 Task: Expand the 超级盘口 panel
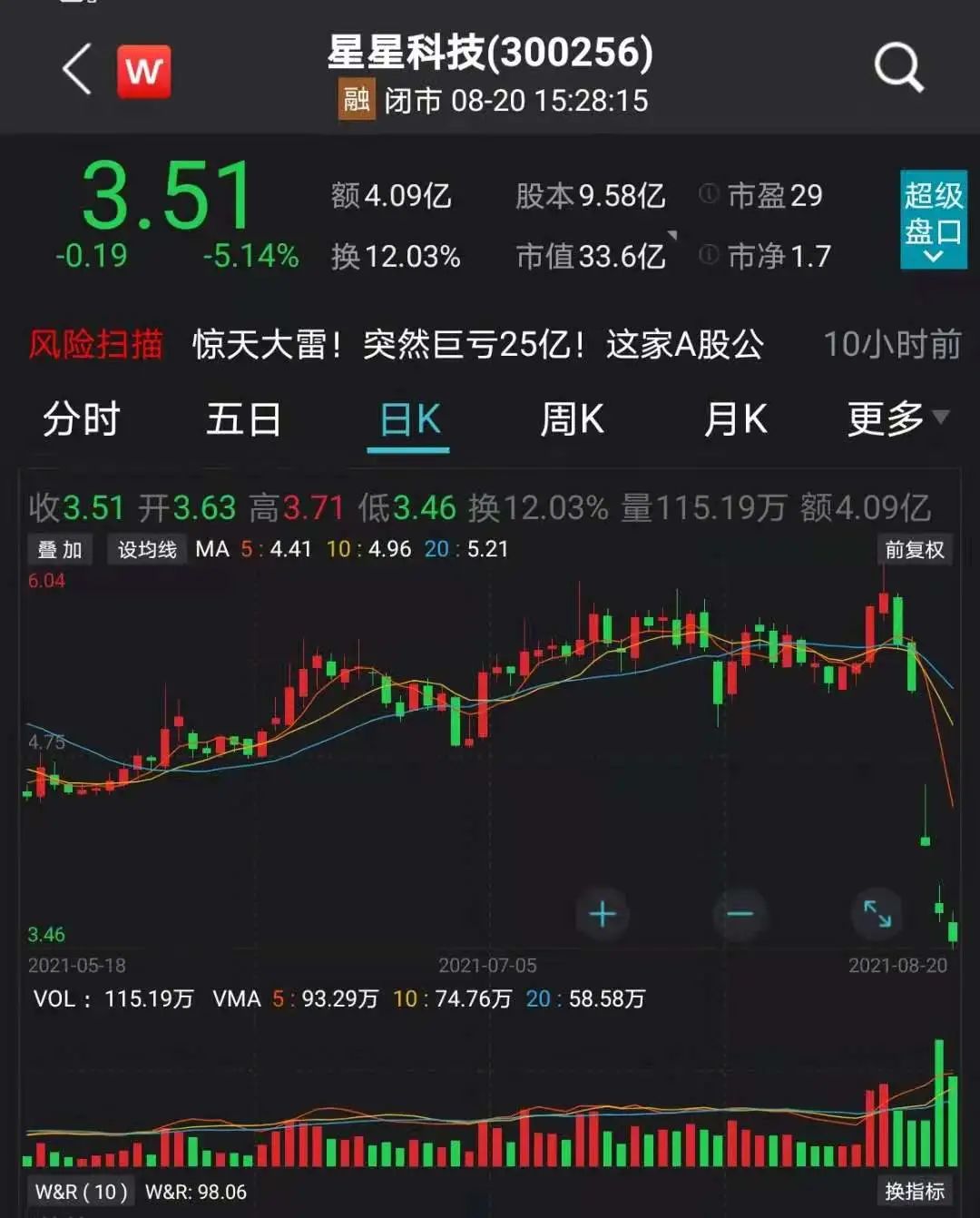tap(933, 220)
